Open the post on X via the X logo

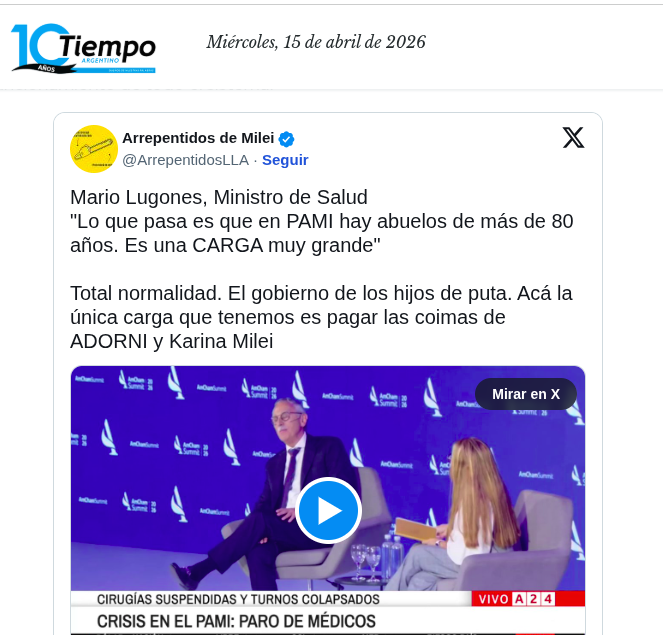(x=573, y=138)
